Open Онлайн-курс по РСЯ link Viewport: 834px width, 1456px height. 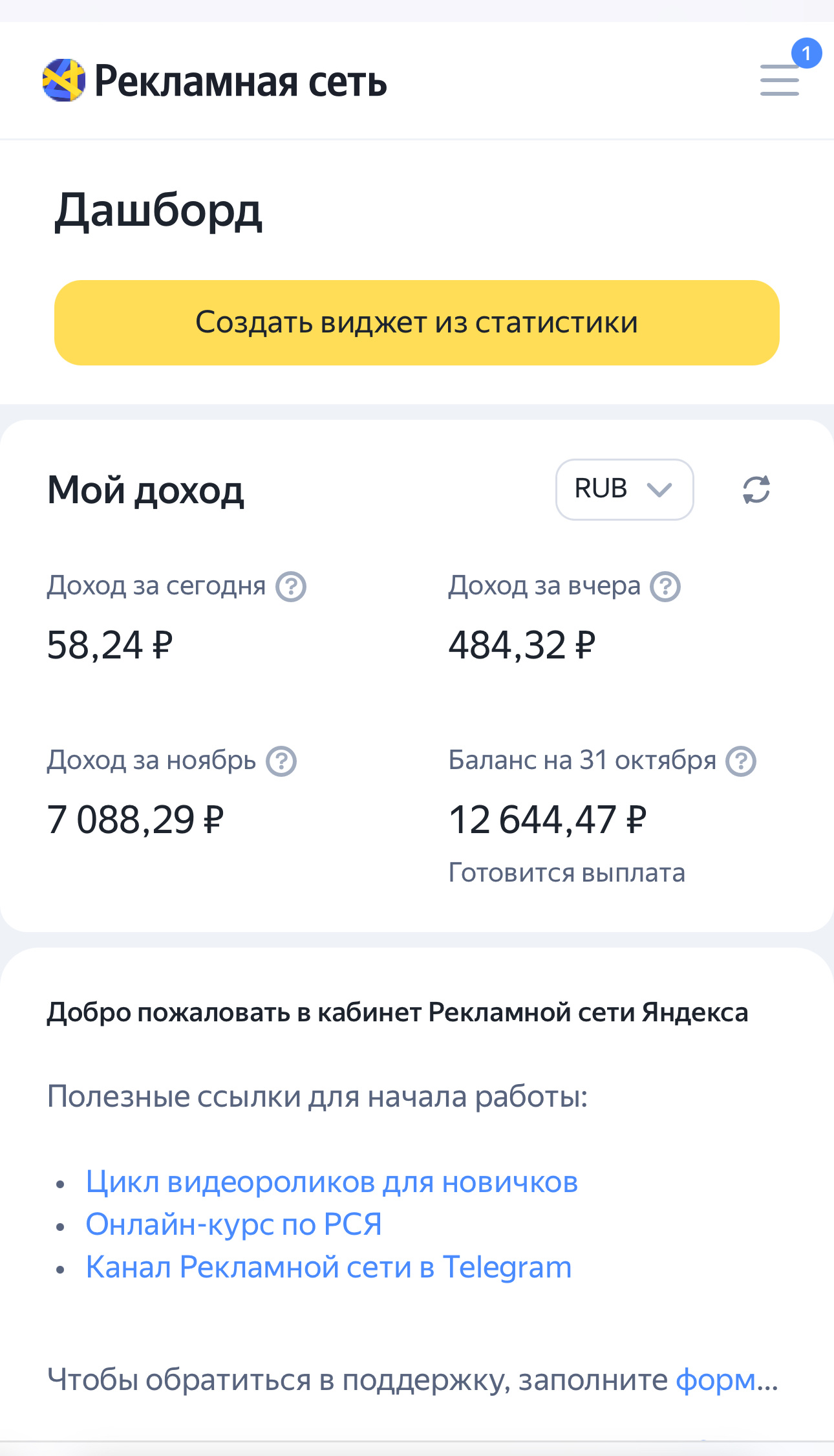click(x=234, y=1225)
